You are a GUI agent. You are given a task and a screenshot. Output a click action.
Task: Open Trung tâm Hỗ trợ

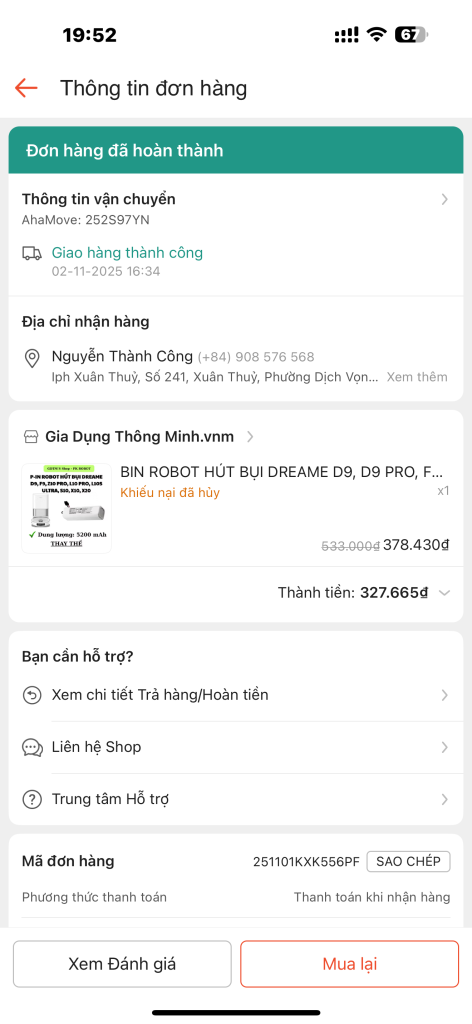[x=236, y=799]
